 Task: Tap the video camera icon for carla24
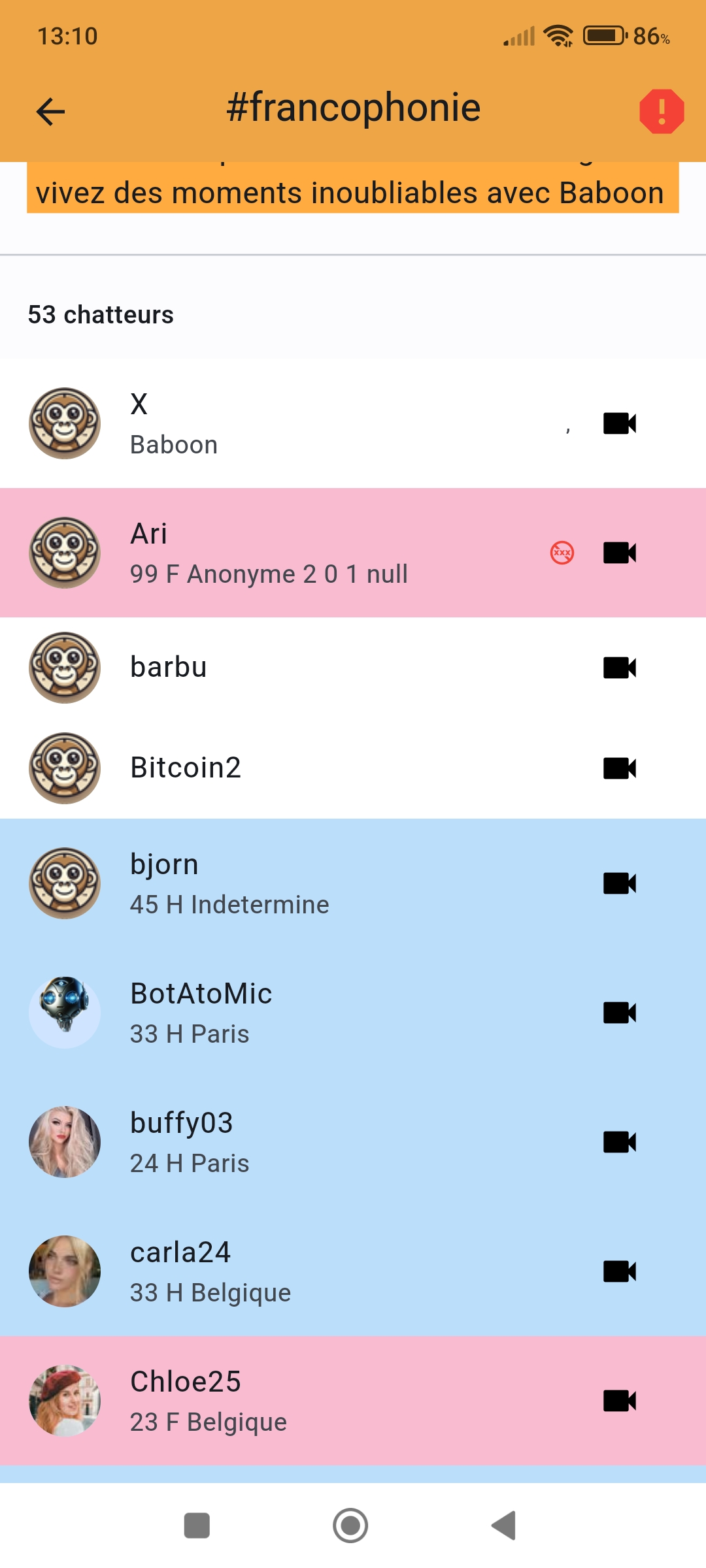tap(620, 1271)
